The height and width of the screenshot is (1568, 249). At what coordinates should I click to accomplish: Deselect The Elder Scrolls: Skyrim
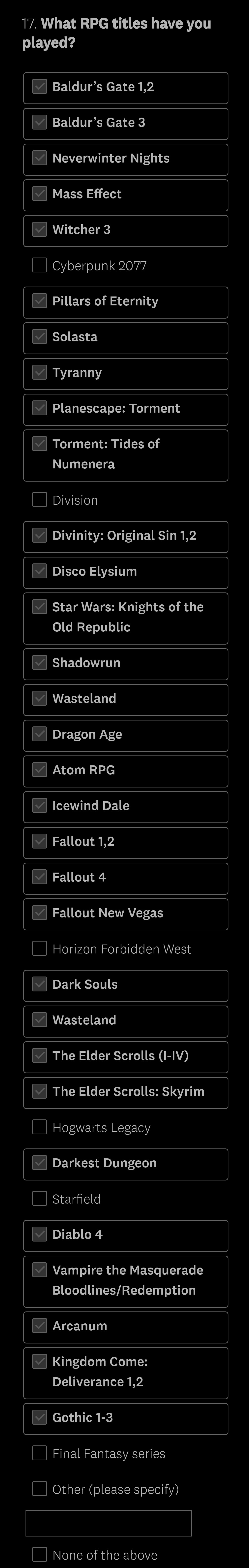[39, 1091]
